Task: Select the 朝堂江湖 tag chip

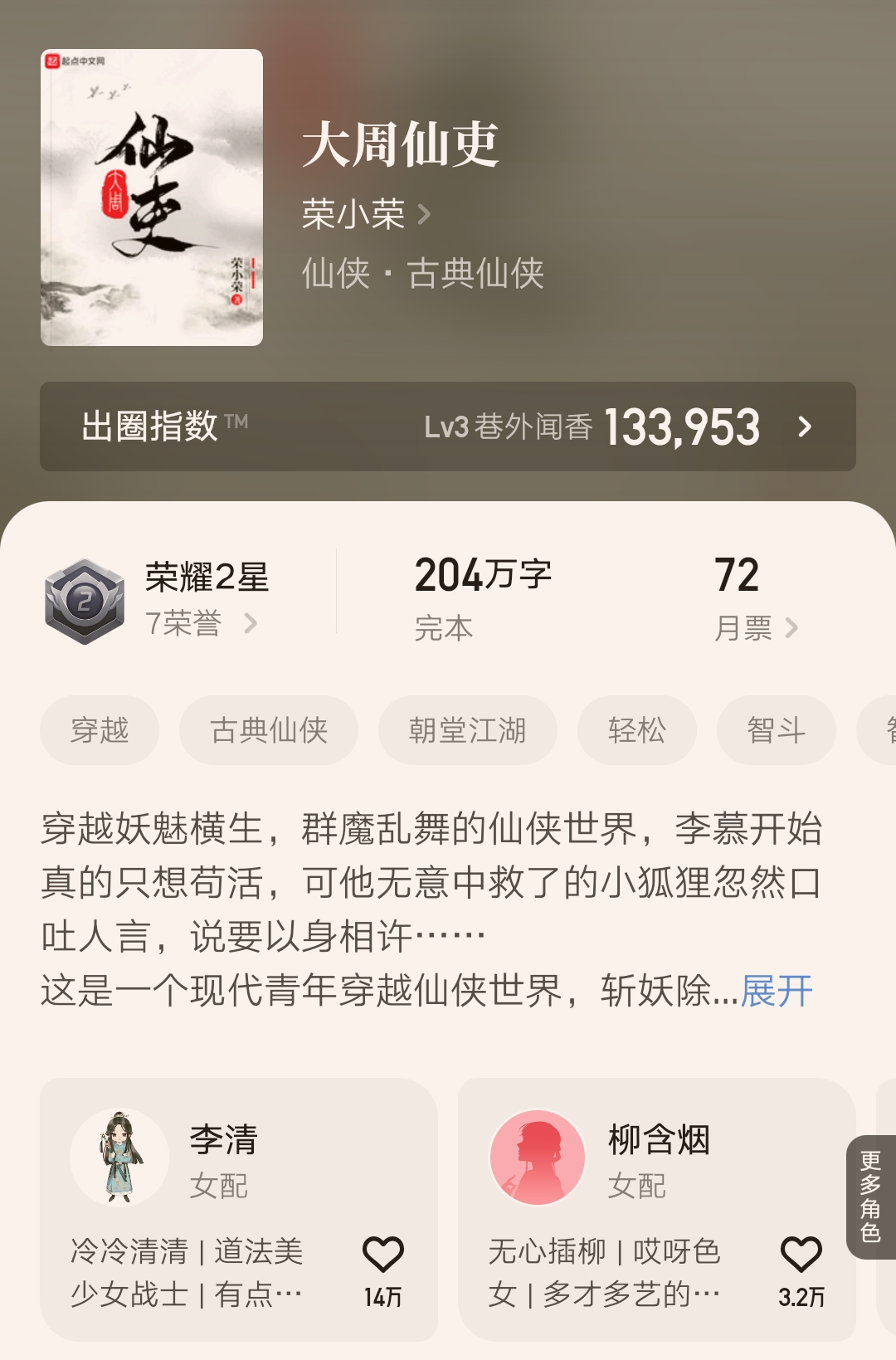Action: tap(467, 730)
